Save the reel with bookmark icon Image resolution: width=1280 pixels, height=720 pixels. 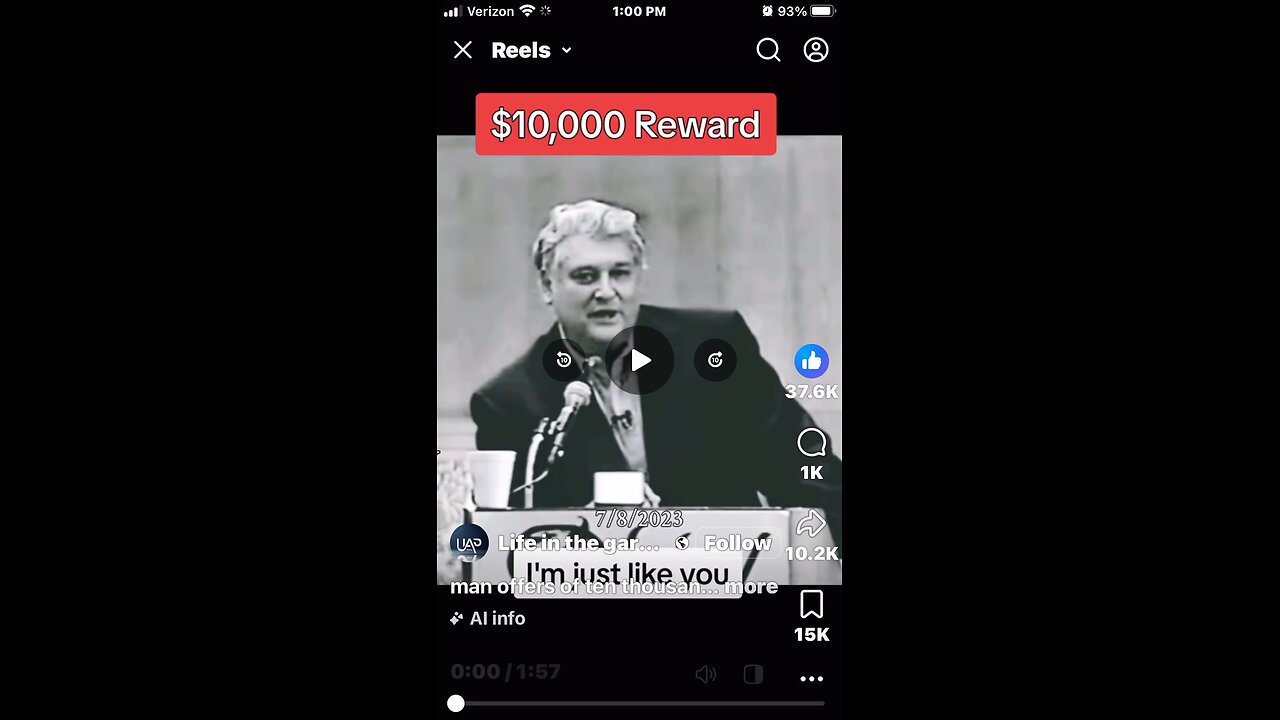(x=811, y=604)
